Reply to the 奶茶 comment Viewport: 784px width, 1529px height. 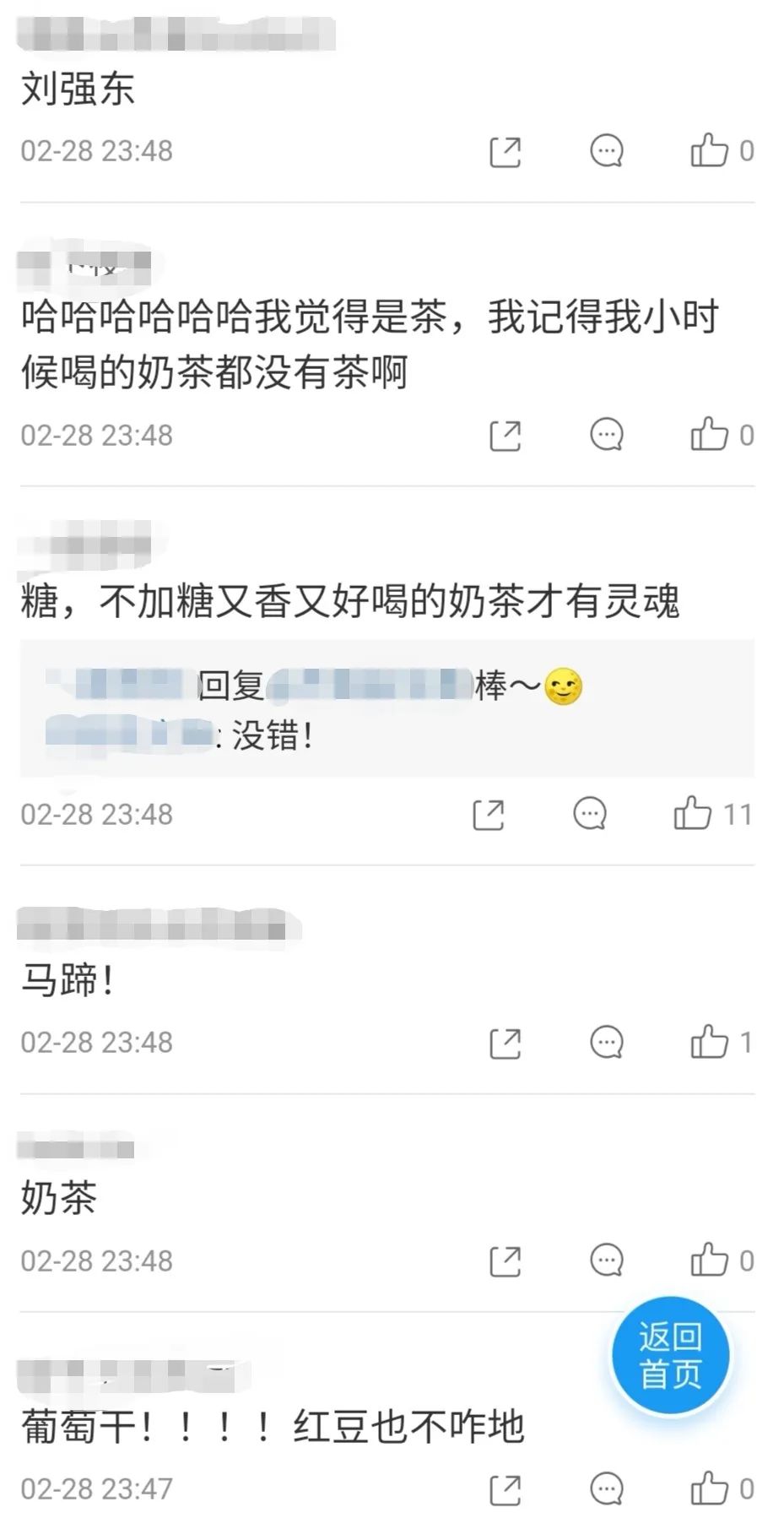tap(606, 1261)
